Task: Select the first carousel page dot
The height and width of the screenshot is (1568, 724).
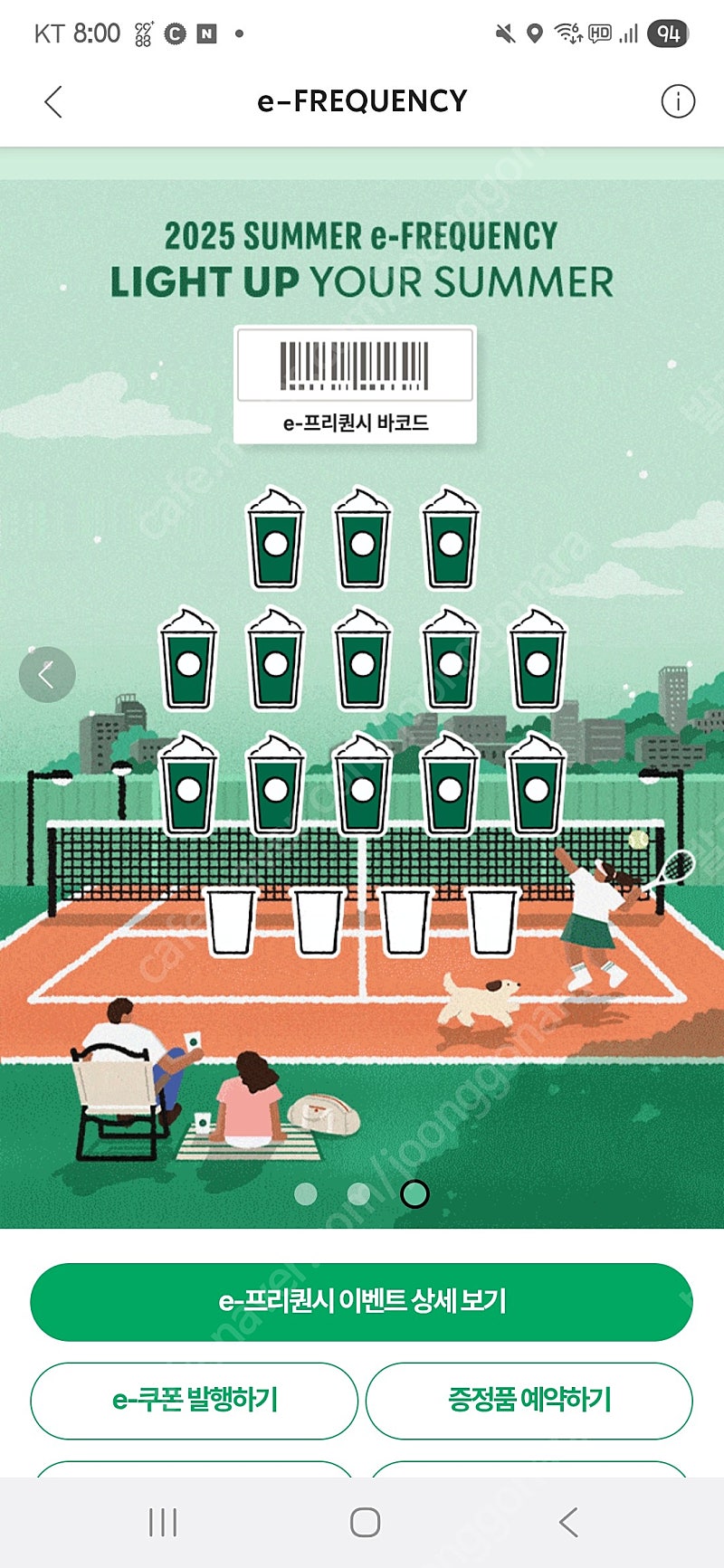Action: (x=306, y=1193)
